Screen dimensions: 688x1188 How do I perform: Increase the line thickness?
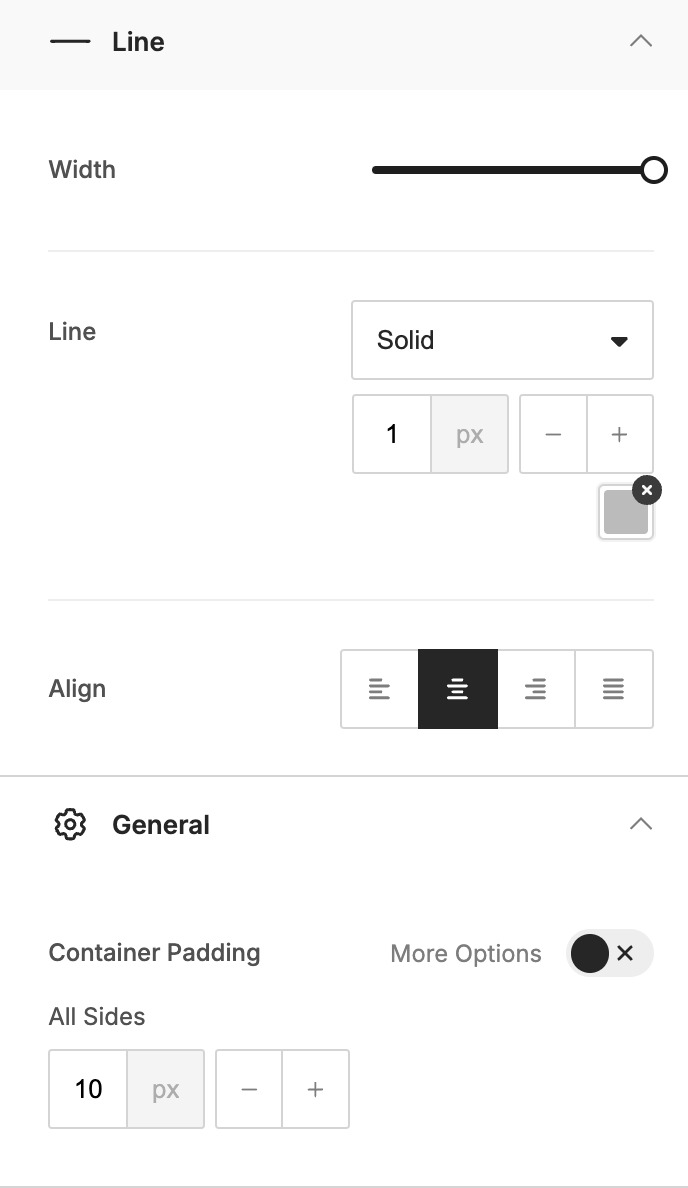point(620,434)
